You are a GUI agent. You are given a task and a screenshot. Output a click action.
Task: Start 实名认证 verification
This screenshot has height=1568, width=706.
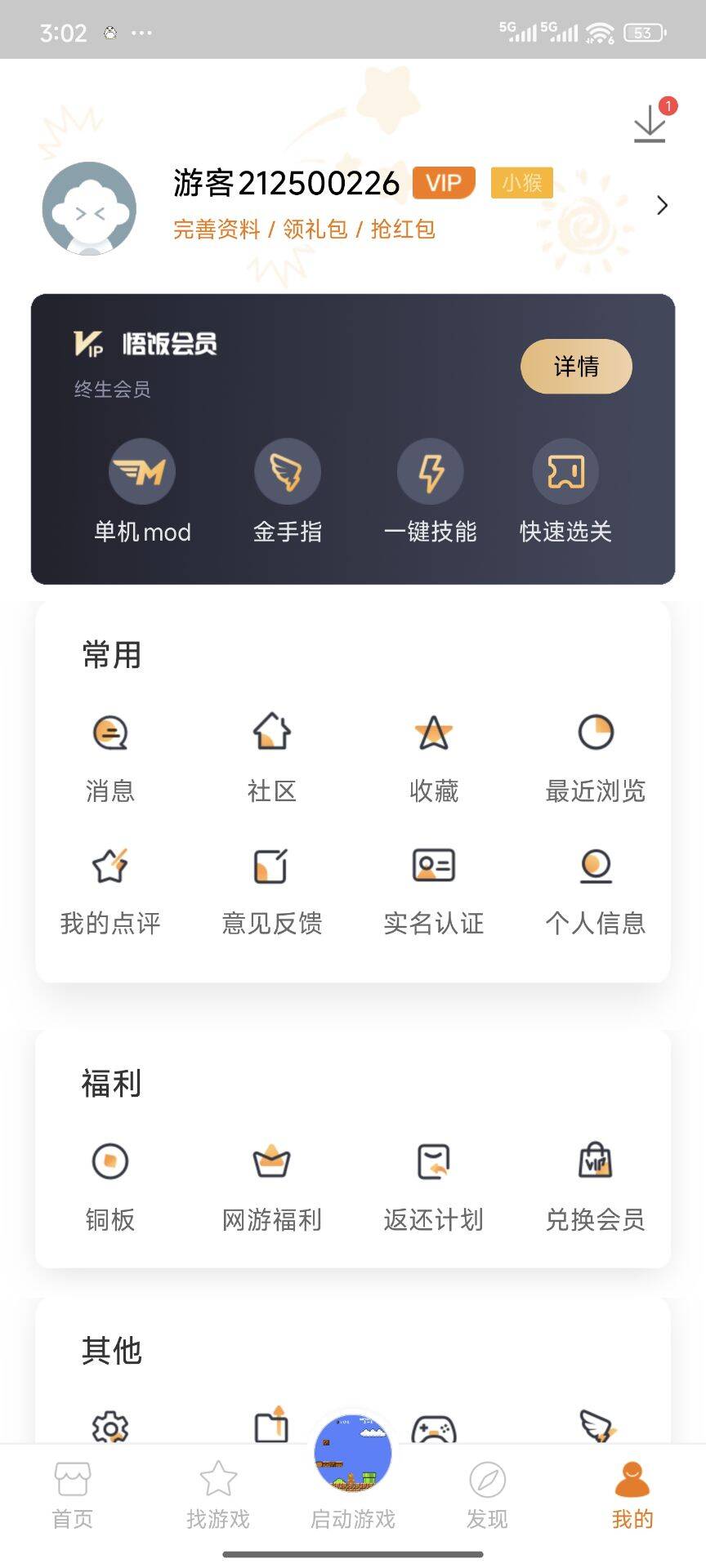click(x=434, y=891)
